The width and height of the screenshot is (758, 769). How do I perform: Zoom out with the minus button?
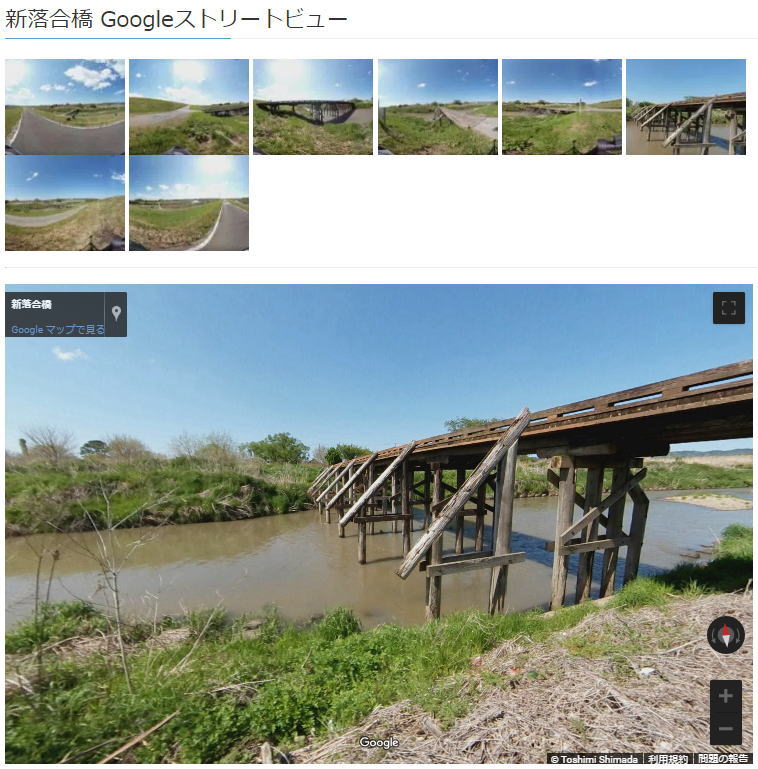pyautogui.click(x=726, y=729)
